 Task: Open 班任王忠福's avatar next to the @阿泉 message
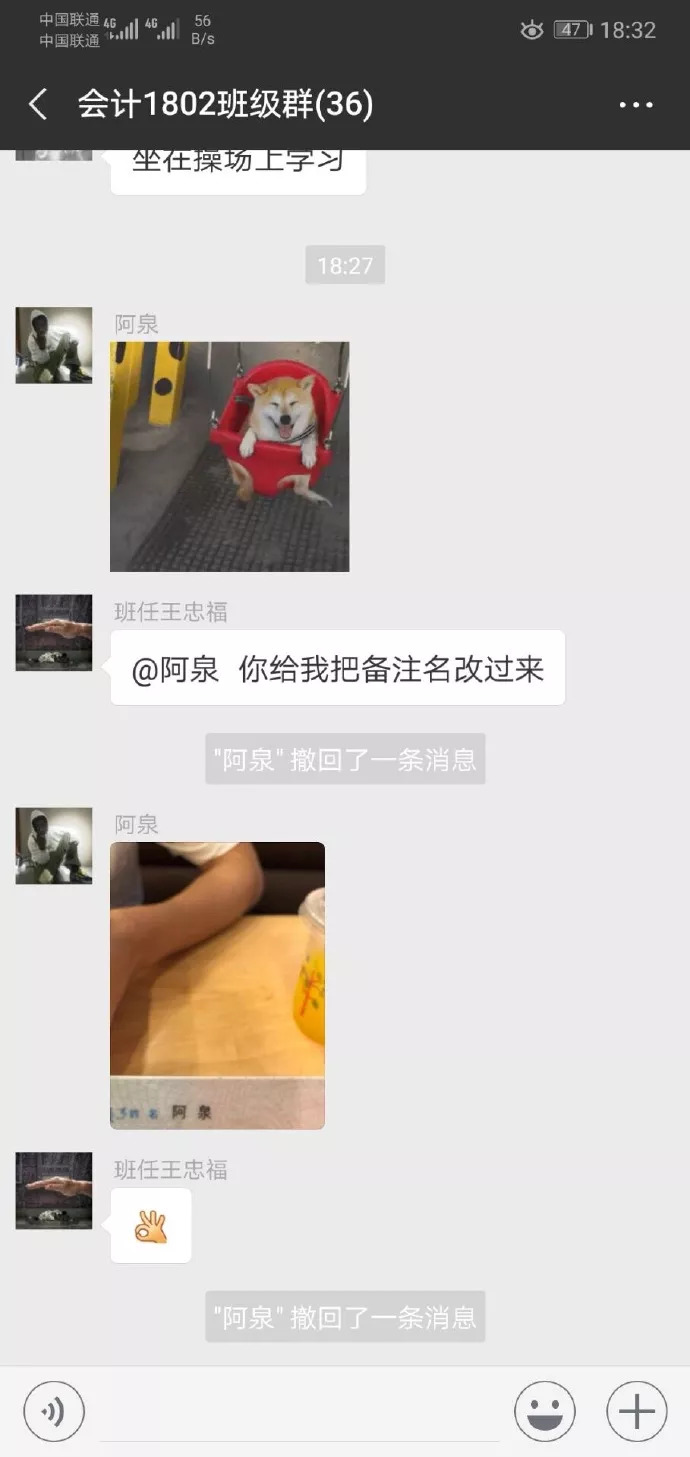[x=54, y=633]
